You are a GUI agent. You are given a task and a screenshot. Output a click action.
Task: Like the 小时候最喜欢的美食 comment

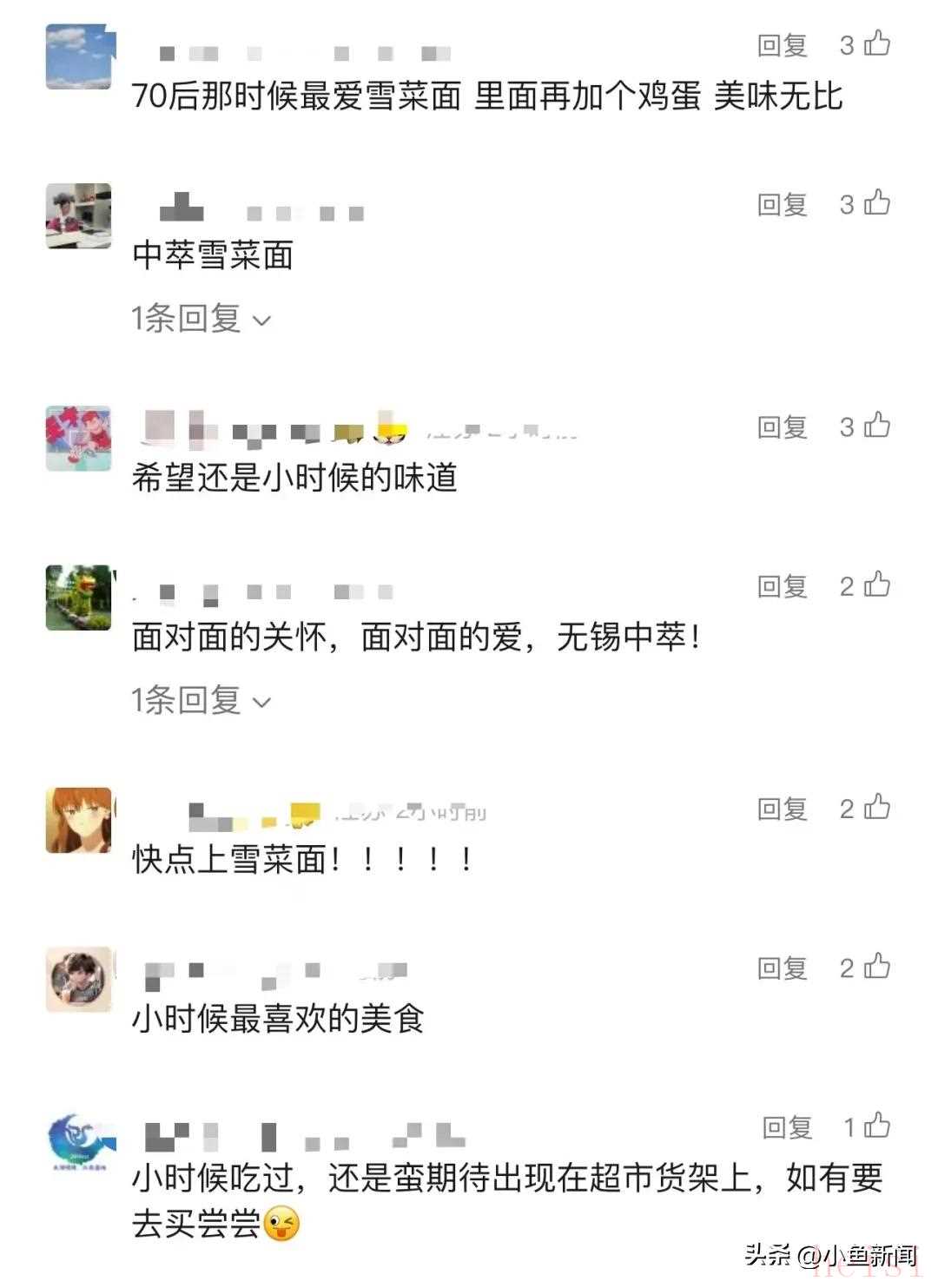tap(877, 967)
